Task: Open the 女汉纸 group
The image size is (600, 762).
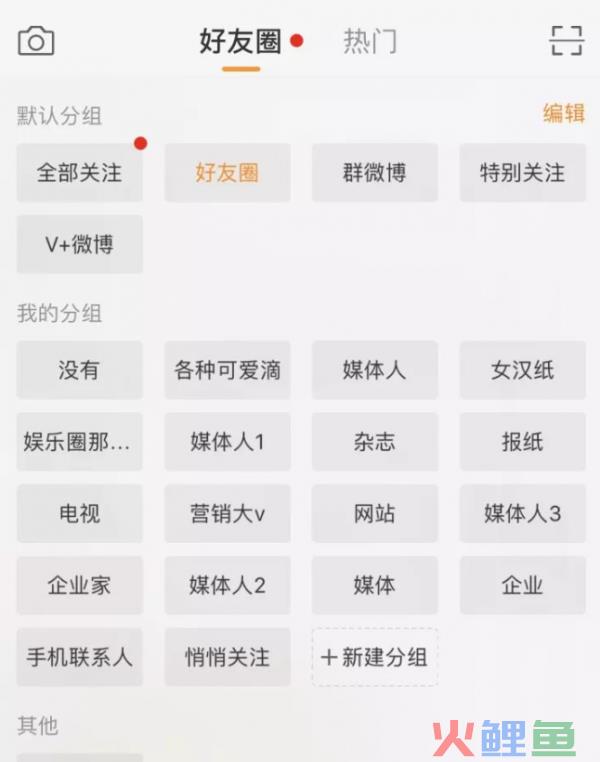Action: [x=522, y=370]
